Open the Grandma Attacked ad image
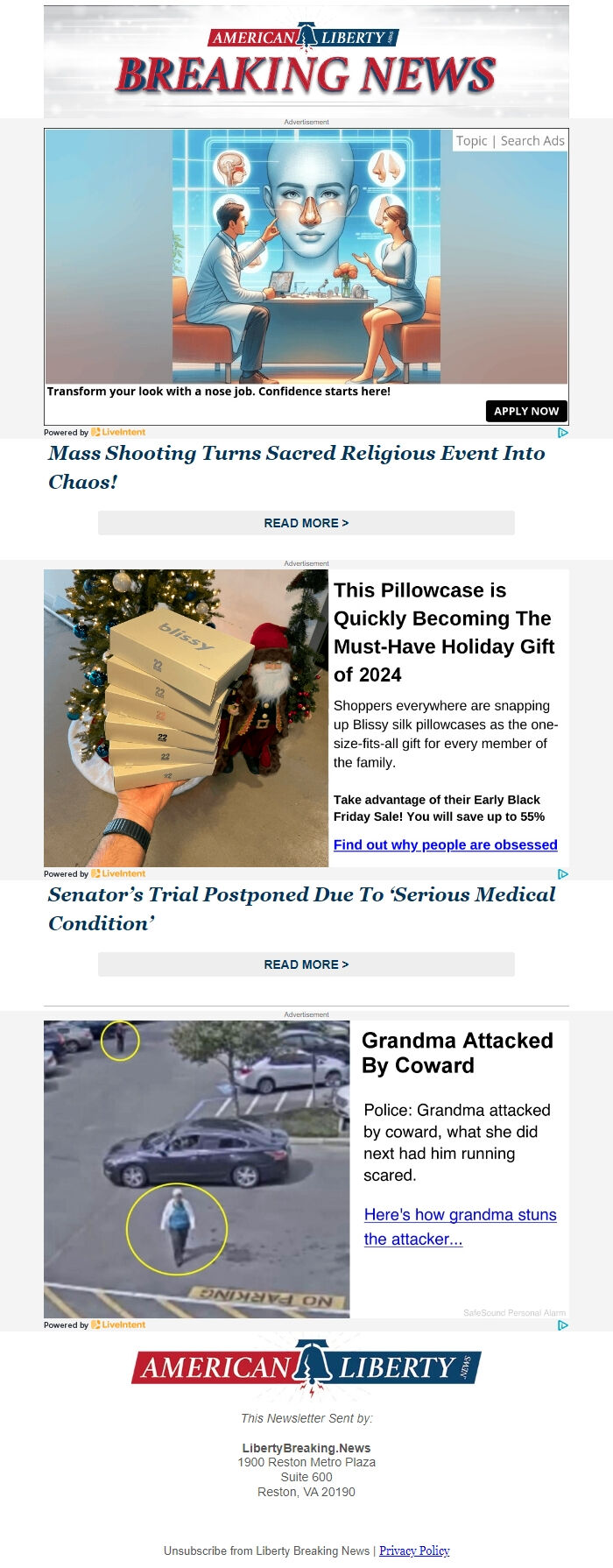The width and height of the screenshot is (613, 1568). click(196, 1169)
